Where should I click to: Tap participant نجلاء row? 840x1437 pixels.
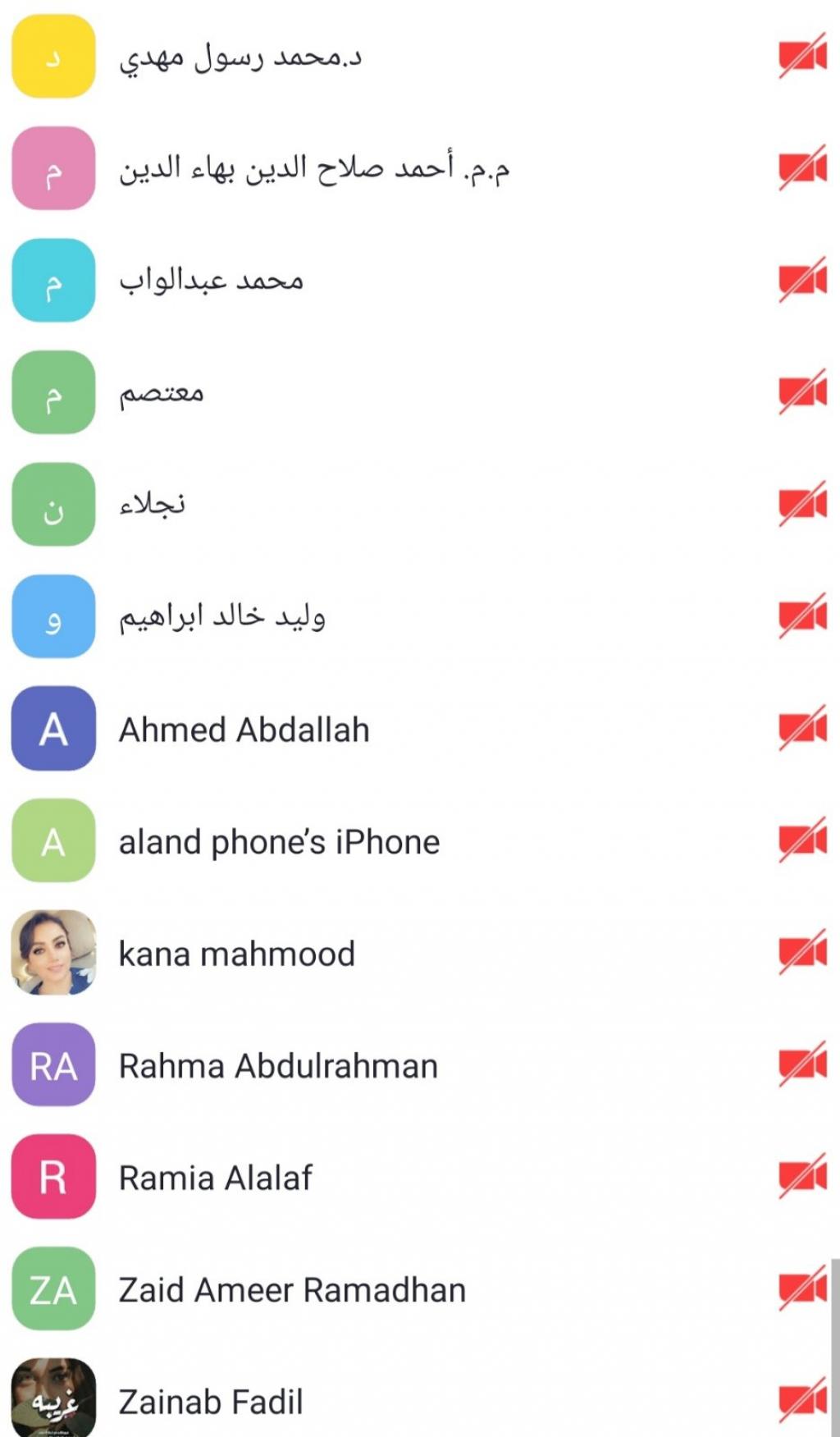click(153, 505)
